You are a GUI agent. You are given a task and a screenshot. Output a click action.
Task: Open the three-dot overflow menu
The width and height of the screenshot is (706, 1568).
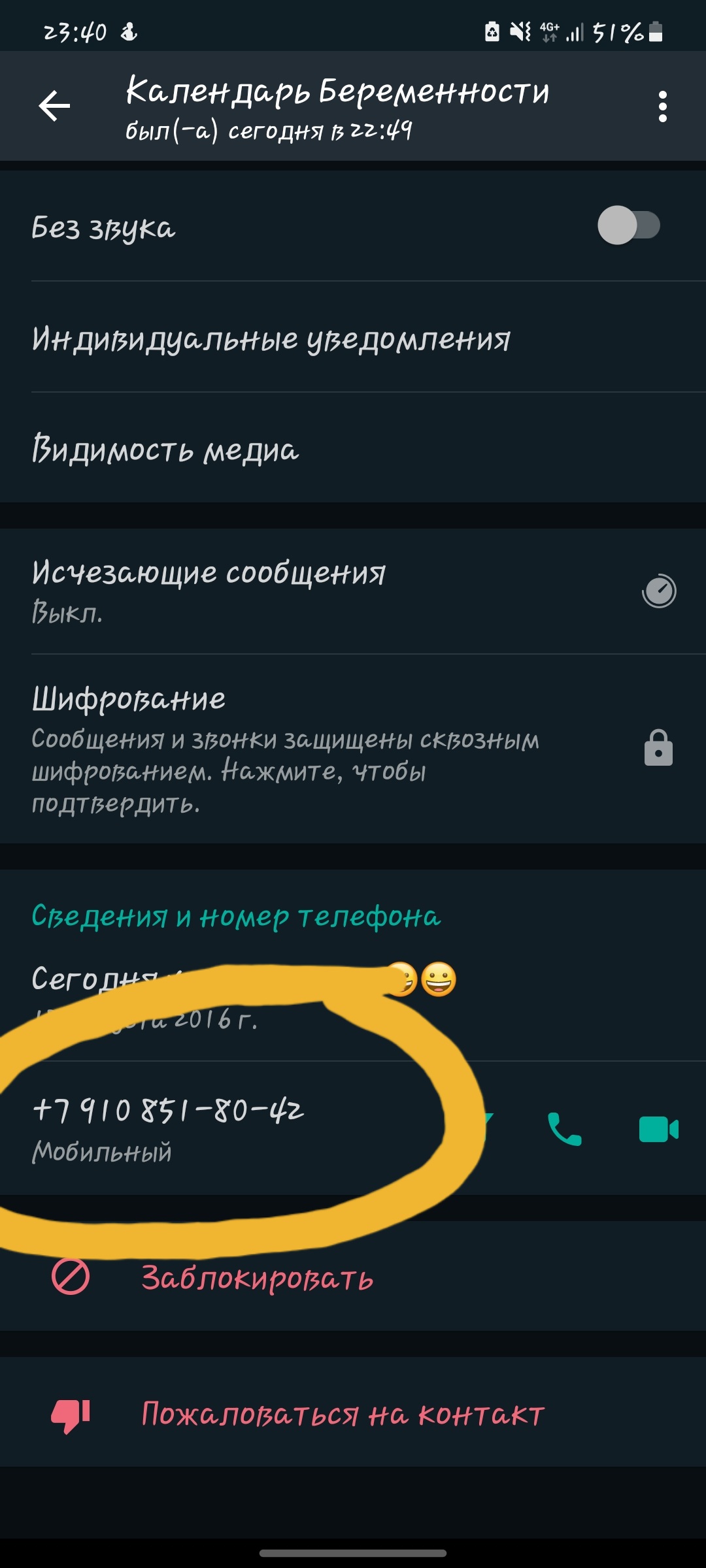pyautogui.click(x=662, y=106)
